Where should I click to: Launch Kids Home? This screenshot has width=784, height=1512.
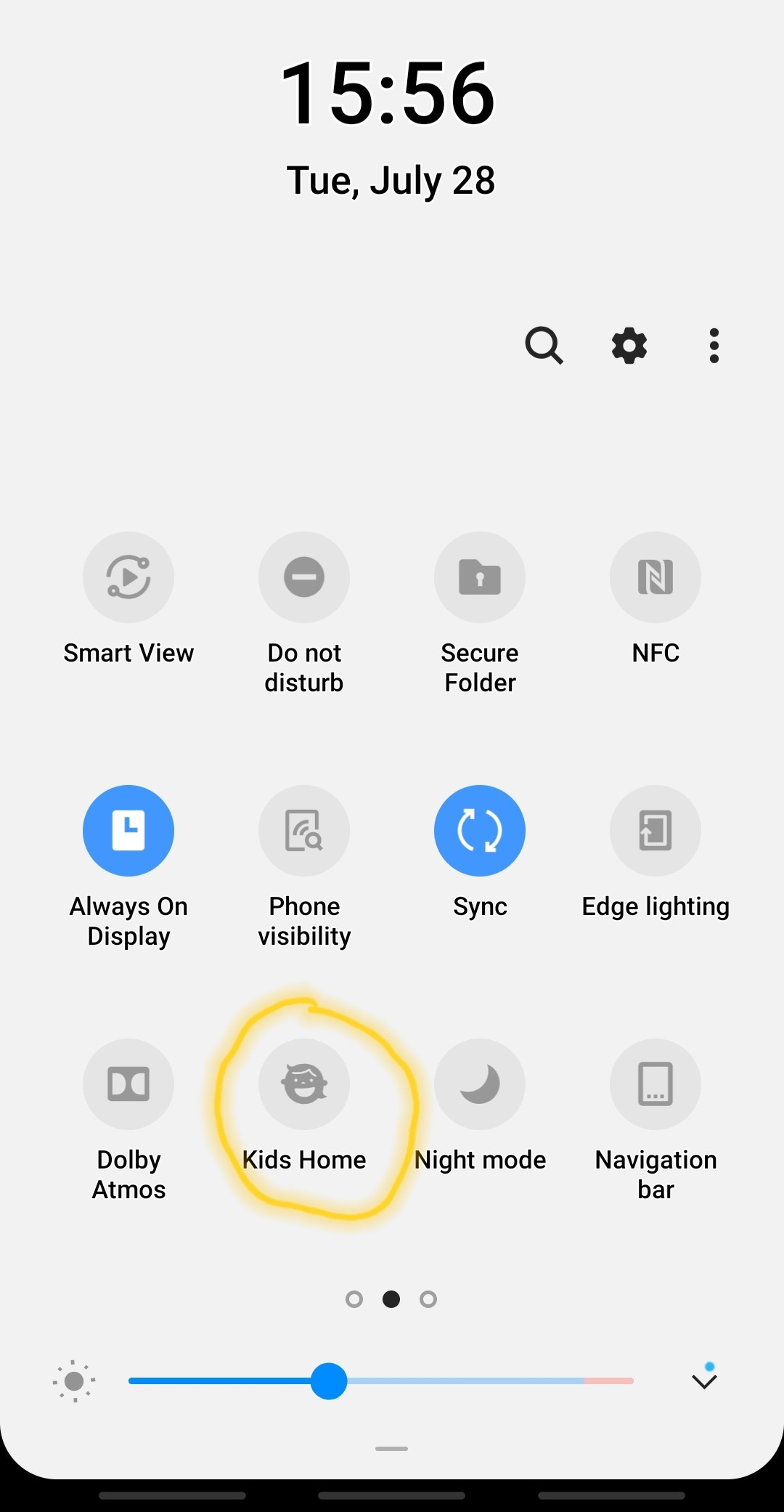coord(304,1084)
